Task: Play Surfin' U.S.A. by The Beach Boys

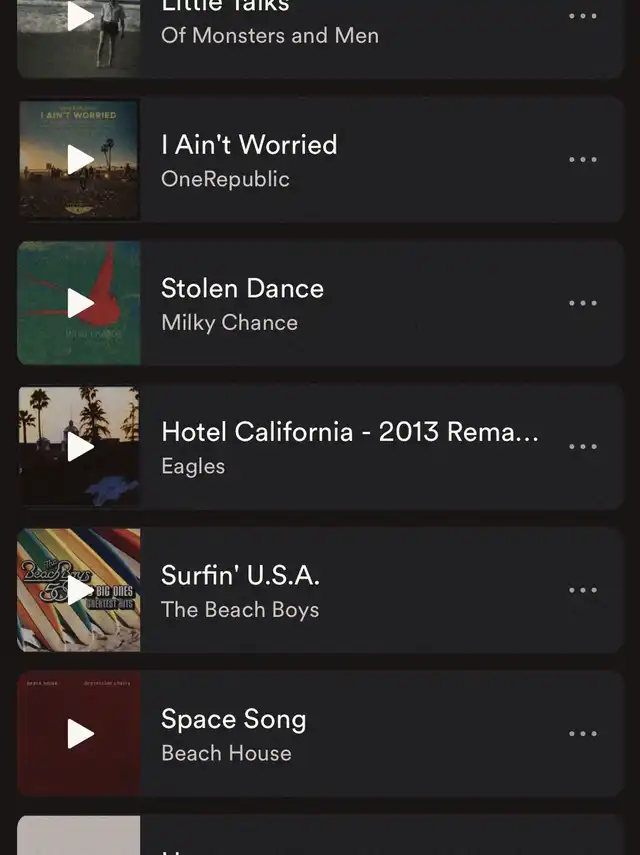Action: [x=80, y=590]
